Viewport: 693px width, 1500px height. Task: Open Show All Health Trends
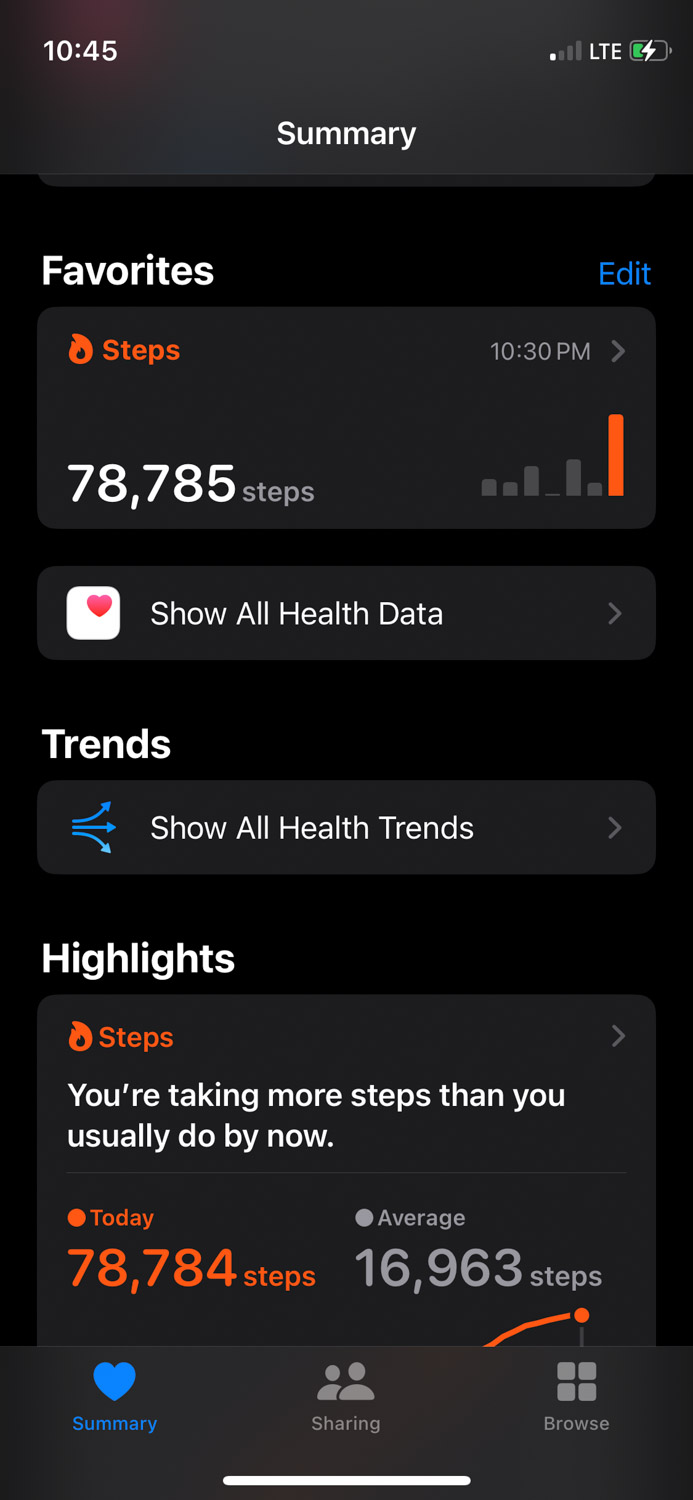coord(346,828)
